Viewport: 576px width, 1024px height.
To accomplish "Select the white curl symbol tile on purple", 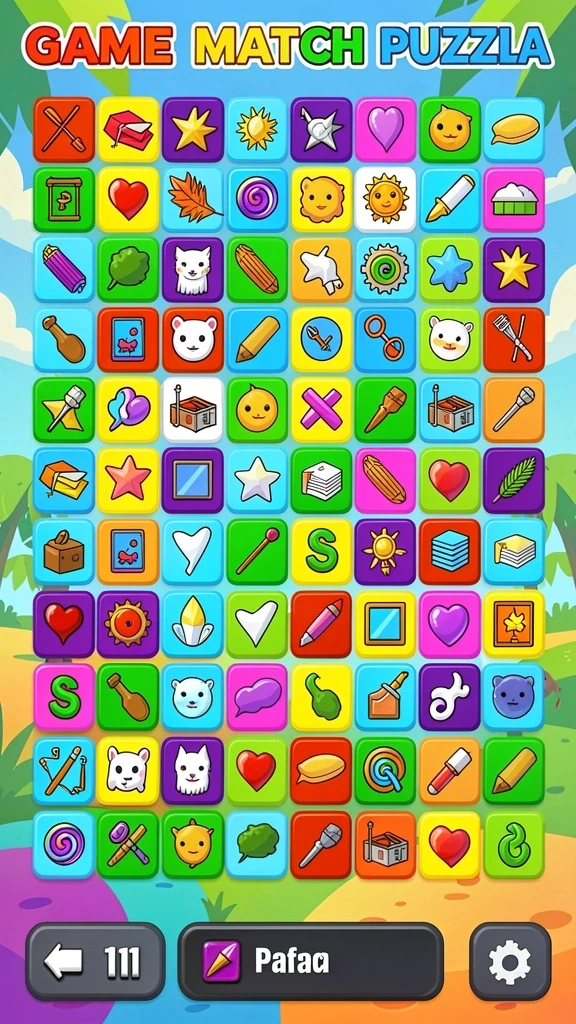I will point(449,697).
